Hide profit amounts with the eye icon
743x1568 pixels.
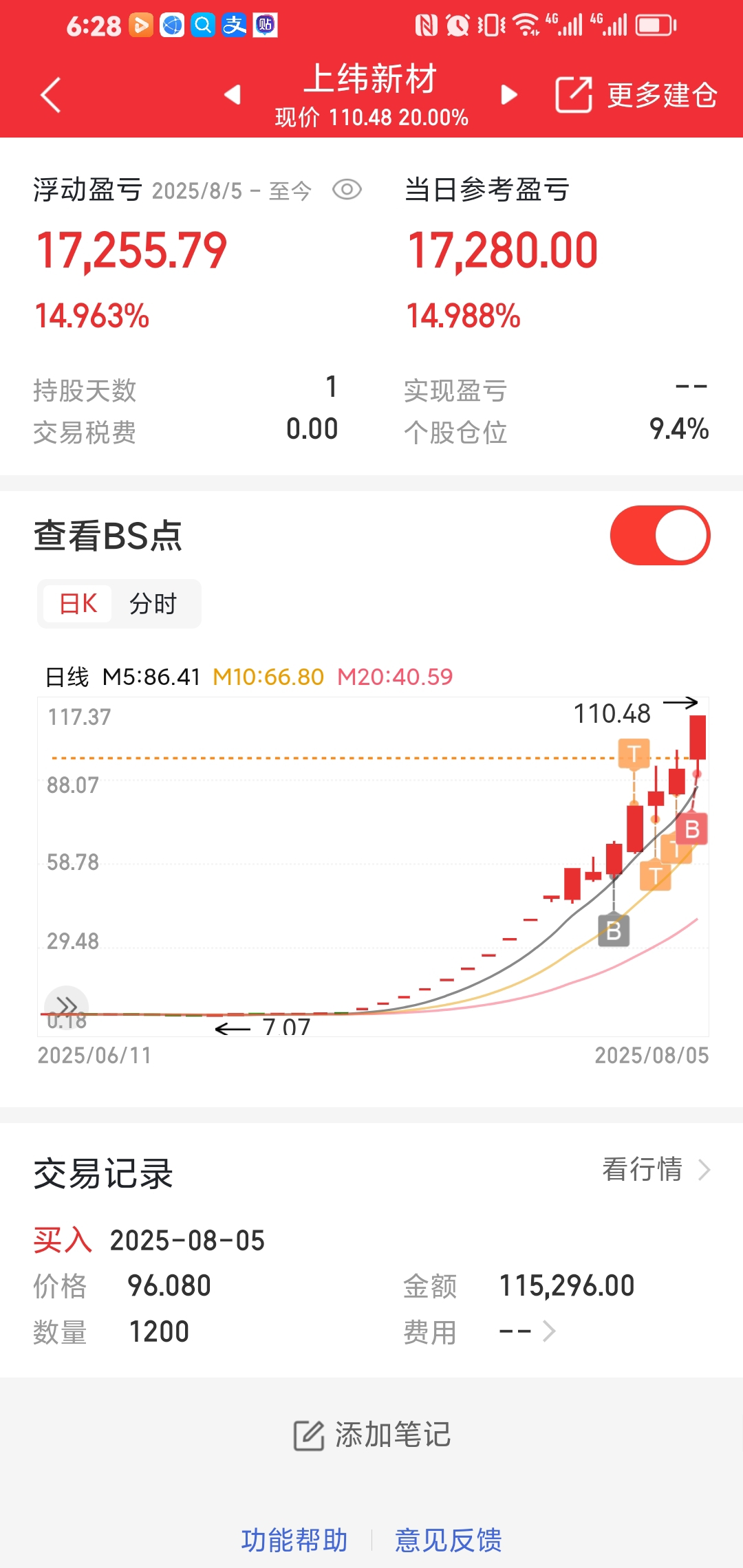click(347, 190)
